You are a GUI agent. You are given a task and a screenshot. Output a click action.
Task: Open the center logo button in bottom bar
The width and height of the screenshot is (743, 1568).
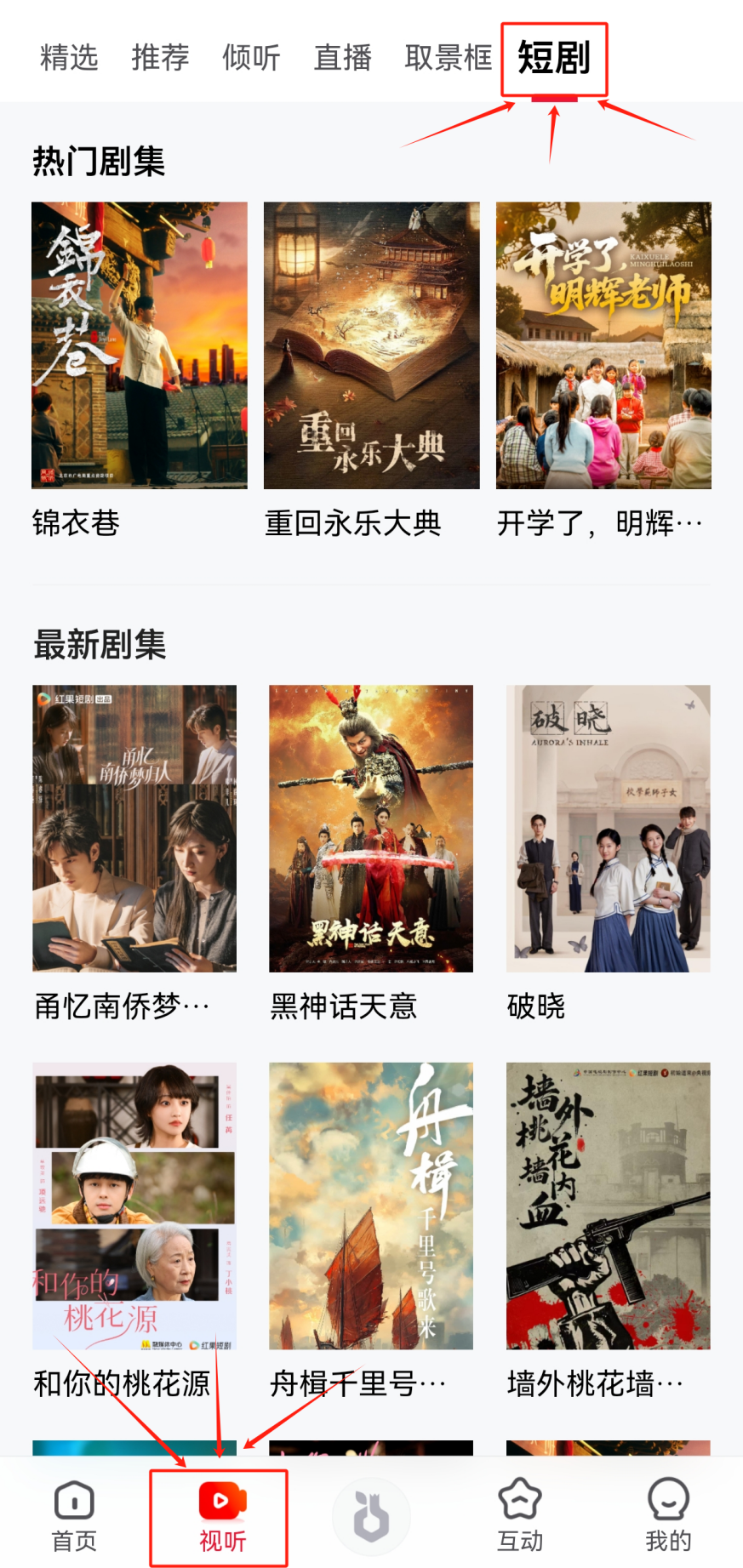pyautogui.click(x=371, y=1515)
